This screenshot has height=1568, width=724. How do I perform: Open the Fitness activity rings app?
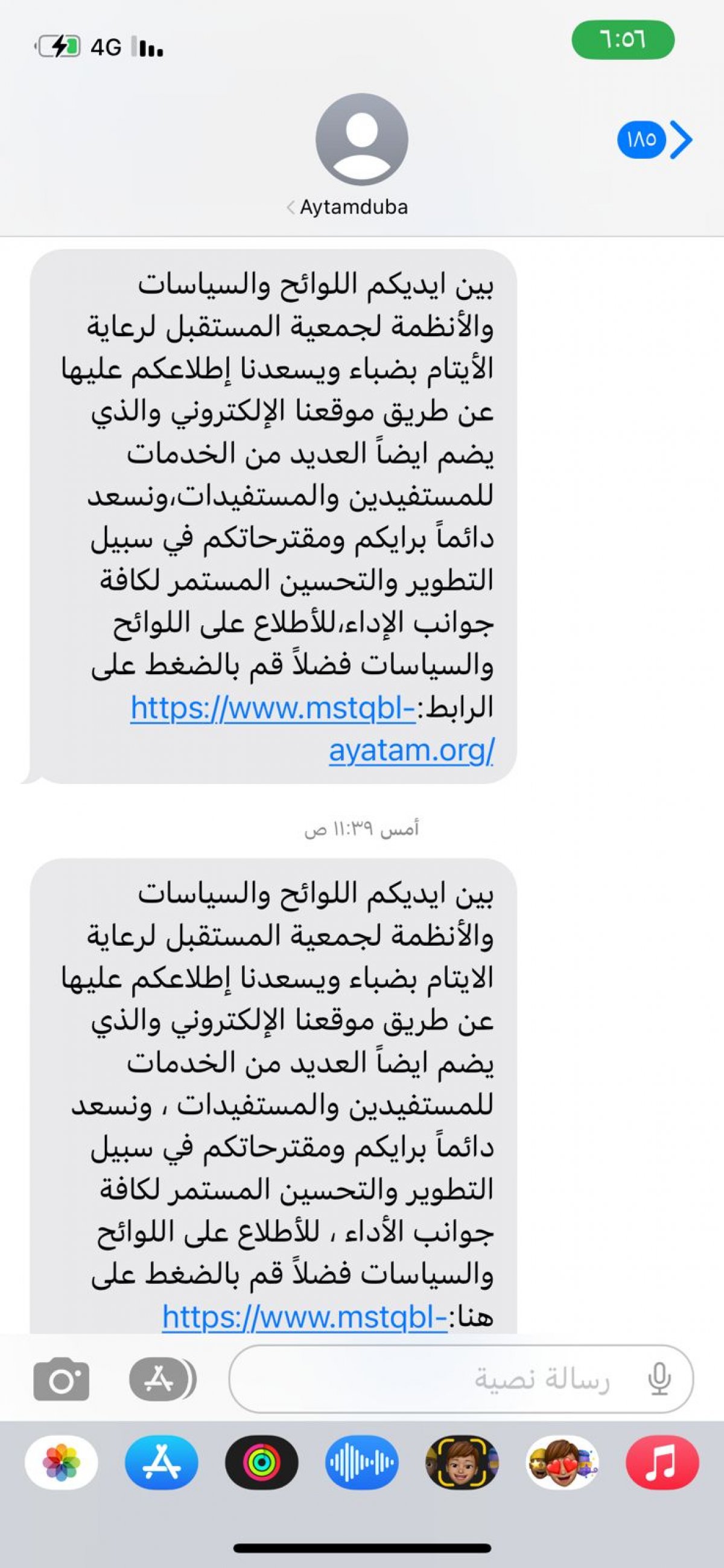pyautogui.click(x=262, y=1462)
